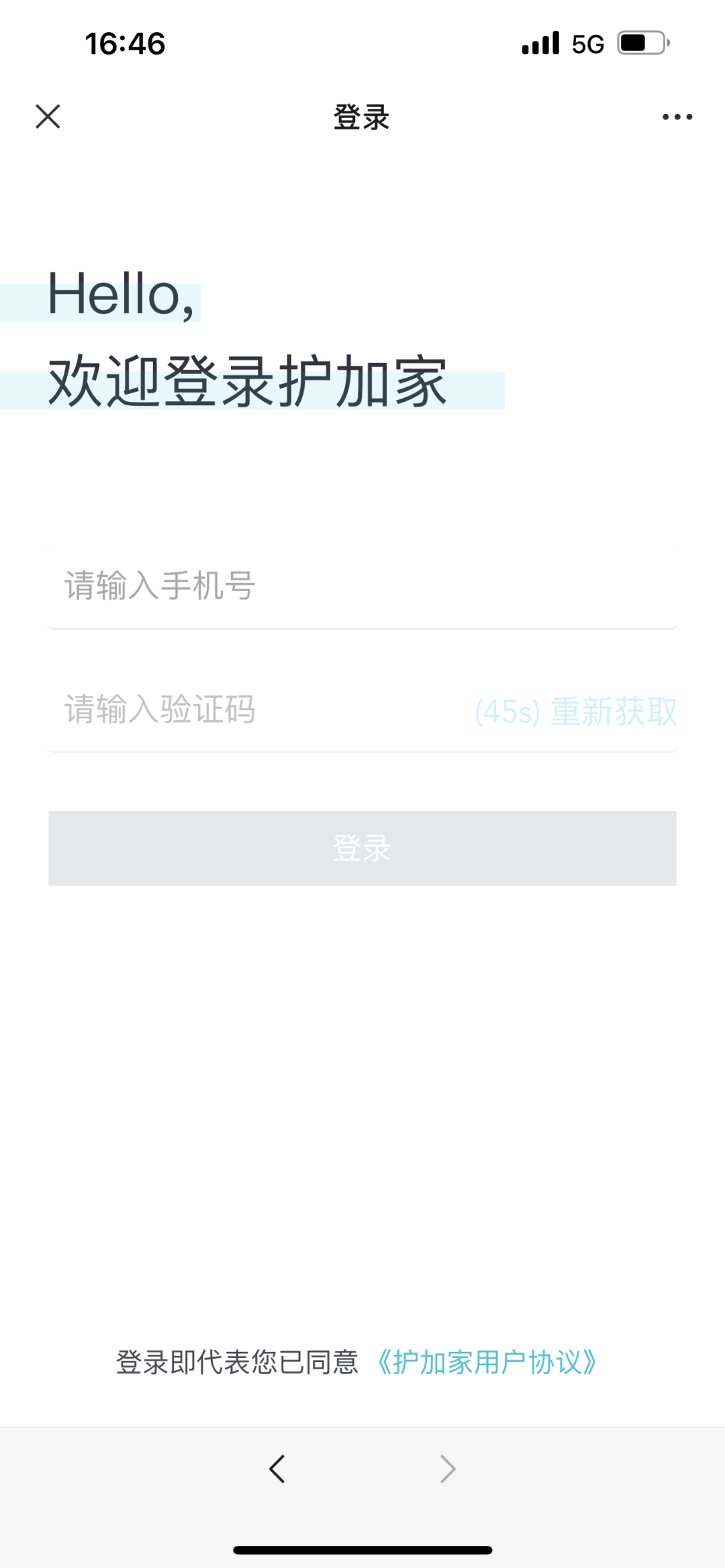The height and width of the screenshot is (1568, 725).
Task: Go forward with the bottom right arrow
Action: (x=448, y=1469)
